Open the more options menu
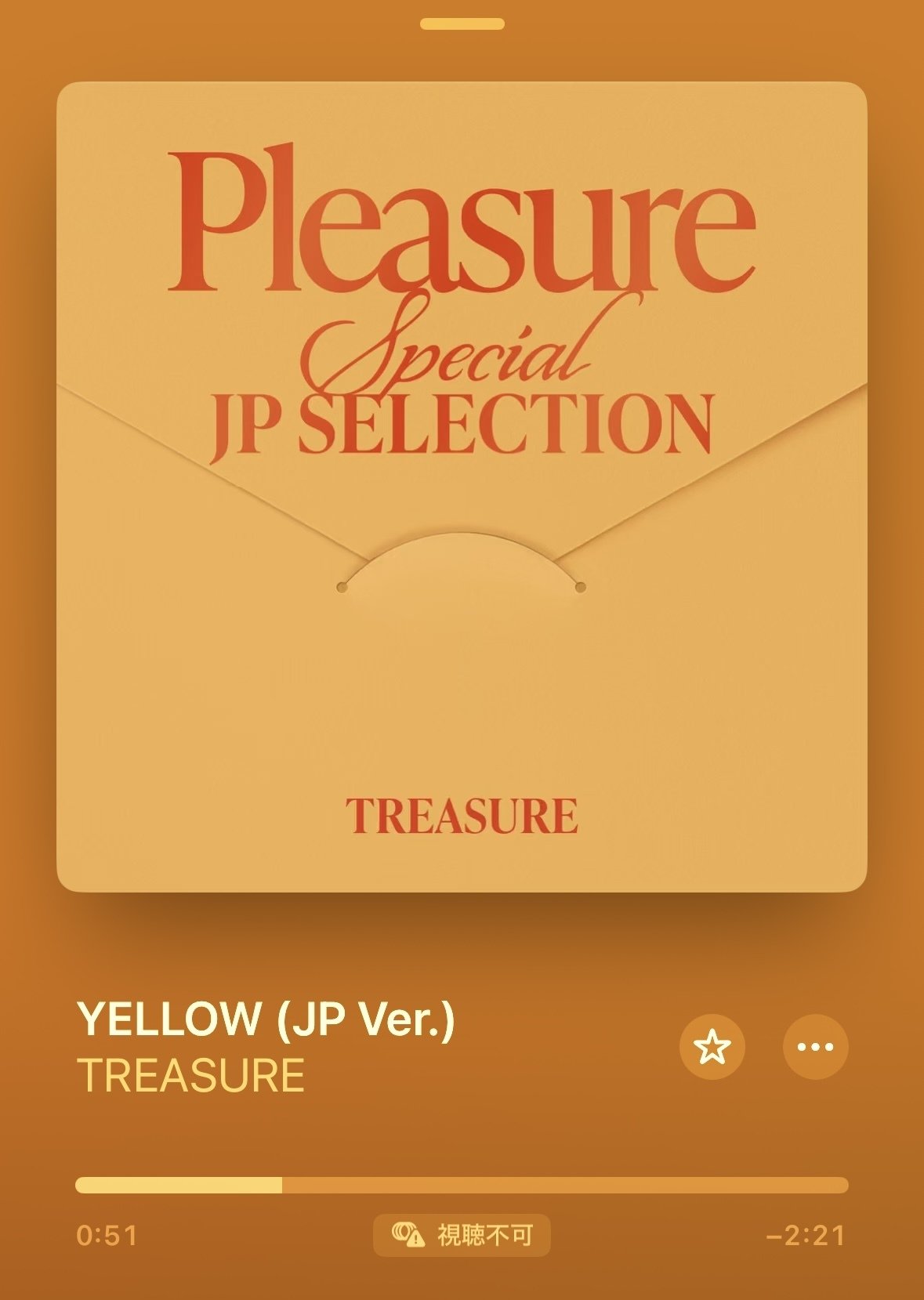Viewport: 924px width, 1300px height. click(815, 1047)
